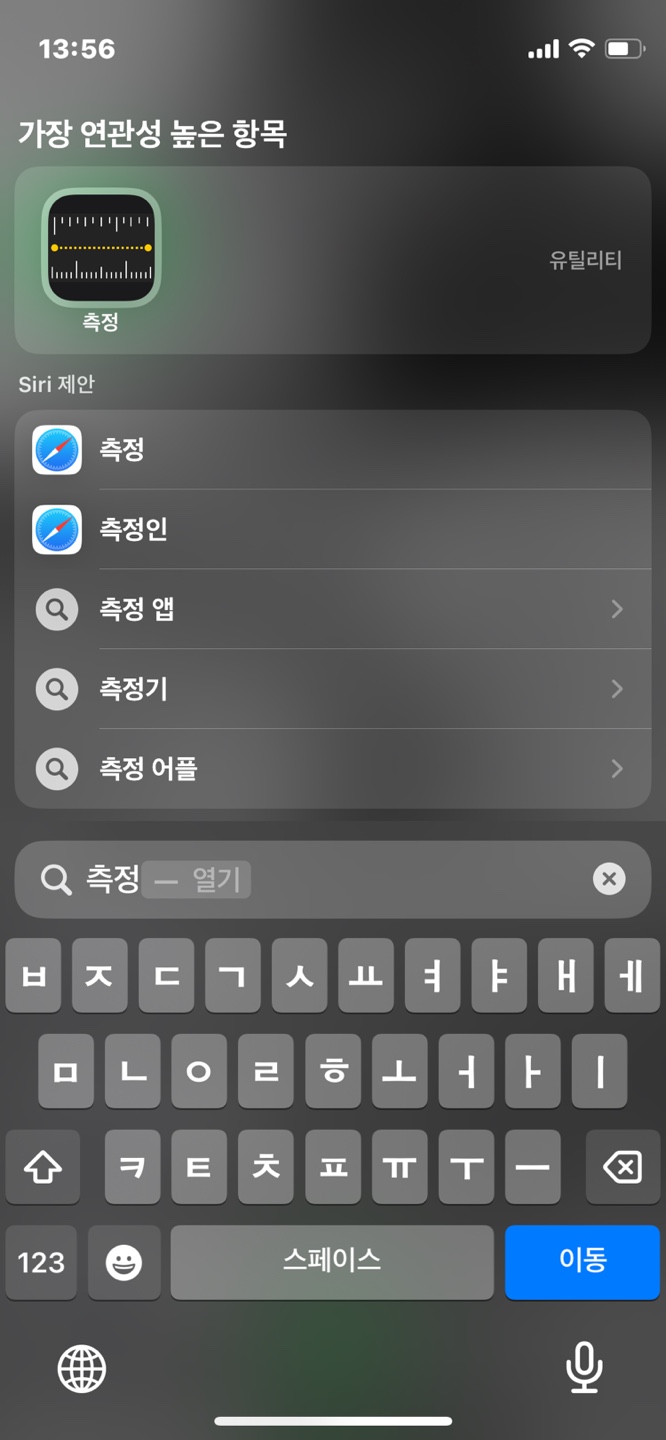Open the Safari suggestion 측정
Image resolution: width=666 pixels, height=1440 pixels.
tap(332, 450)
